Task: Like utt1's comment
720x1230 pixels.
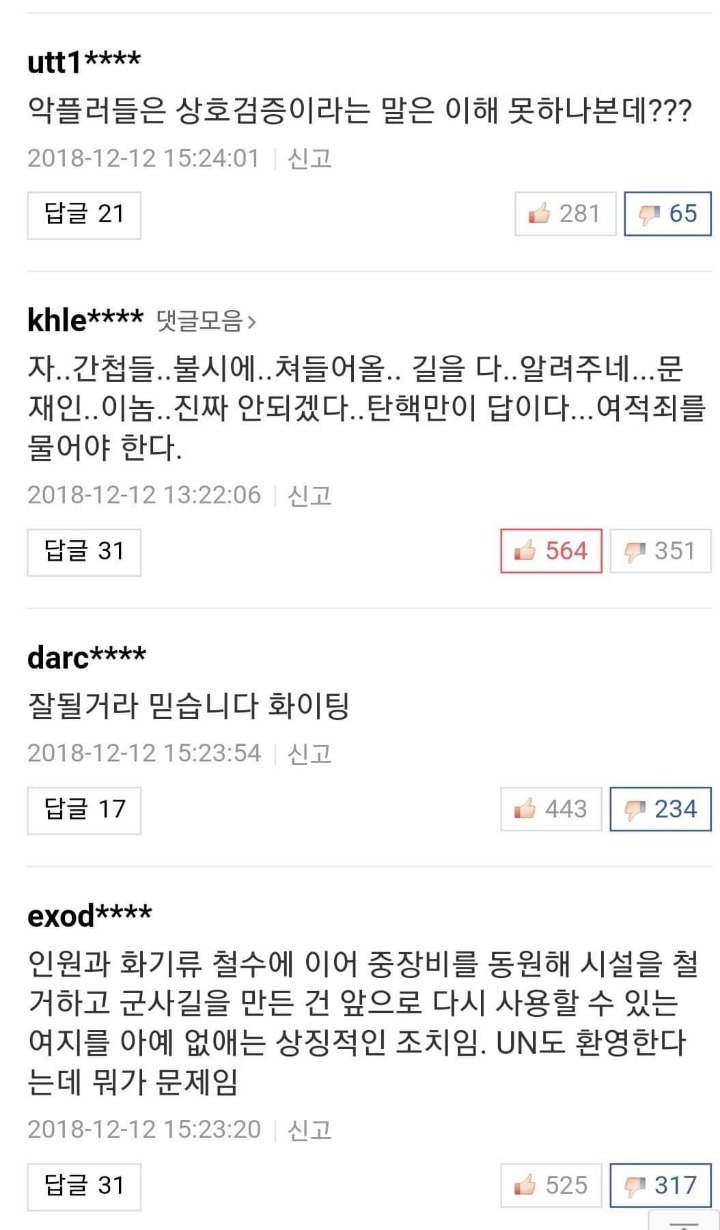Action: click(565, 214)
